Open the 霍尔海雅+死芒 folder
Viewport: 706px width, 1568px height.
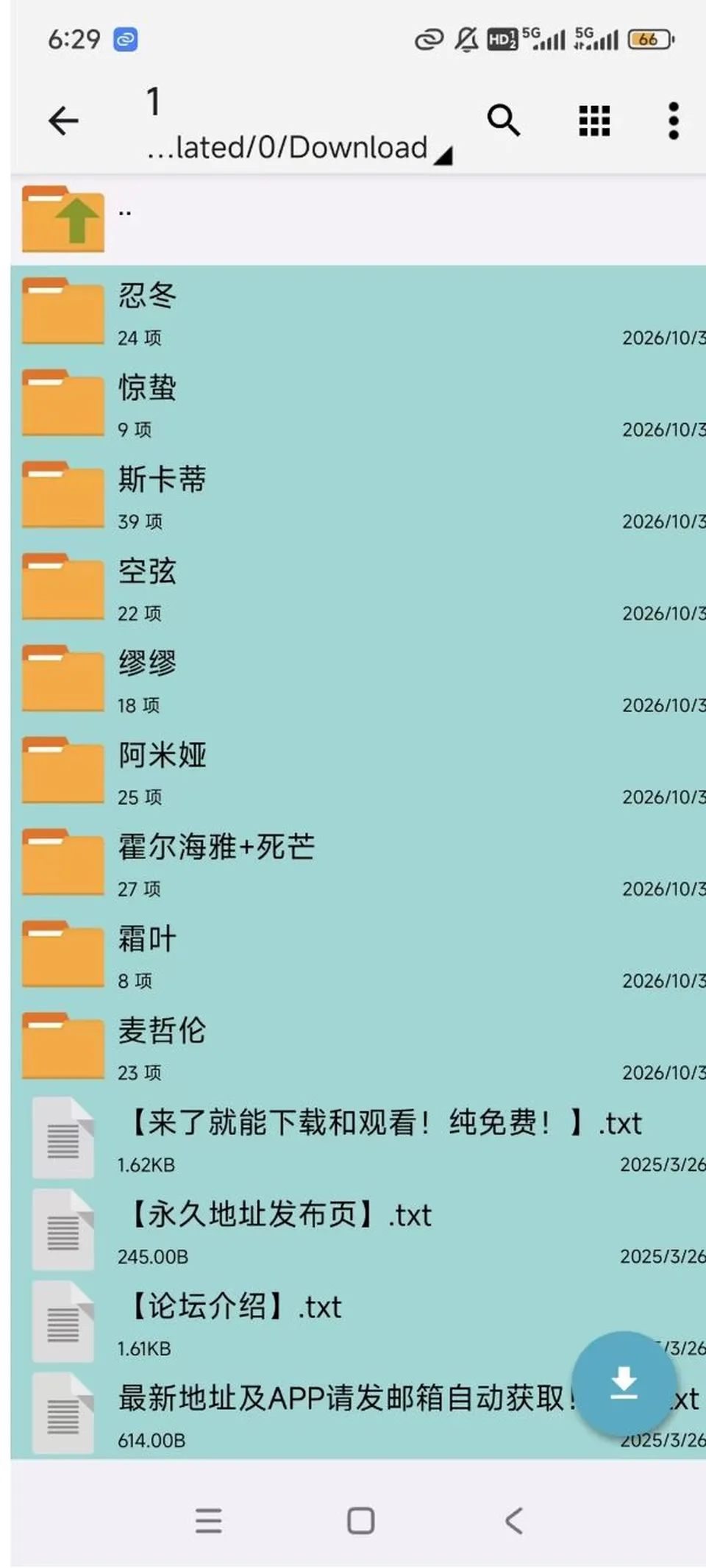[358, 863]
